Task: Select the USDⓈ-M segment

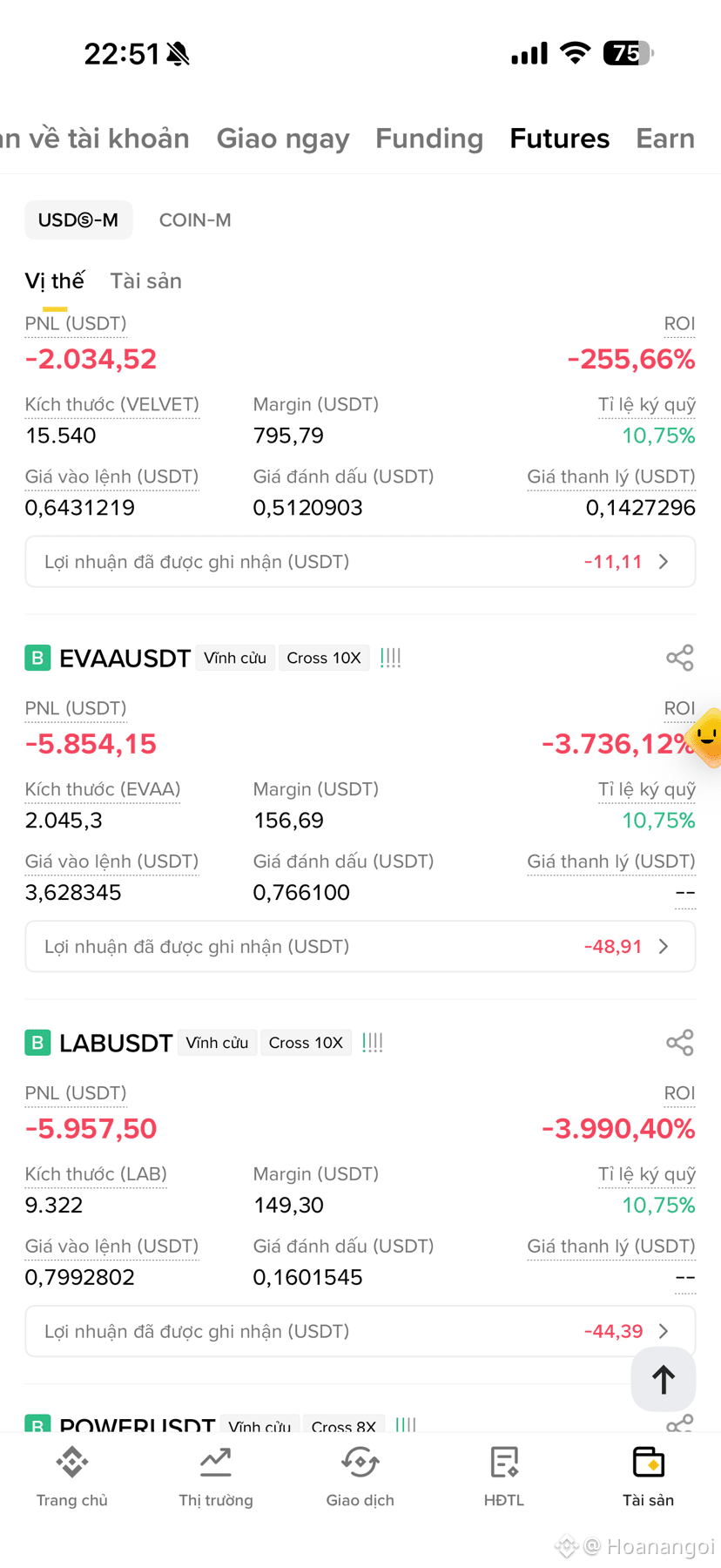Action: tap(78, 220)
